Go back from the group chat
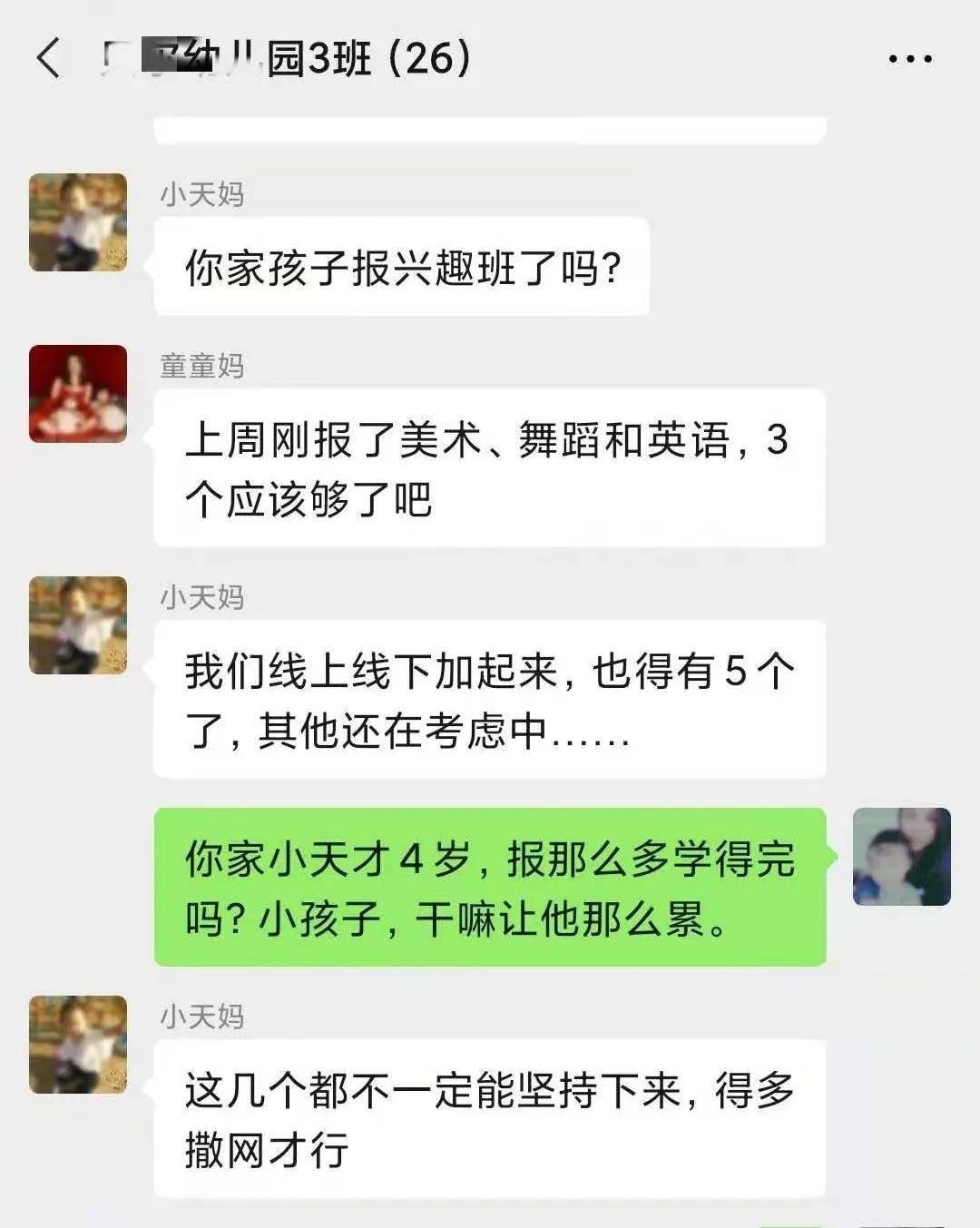 [49, 59]
